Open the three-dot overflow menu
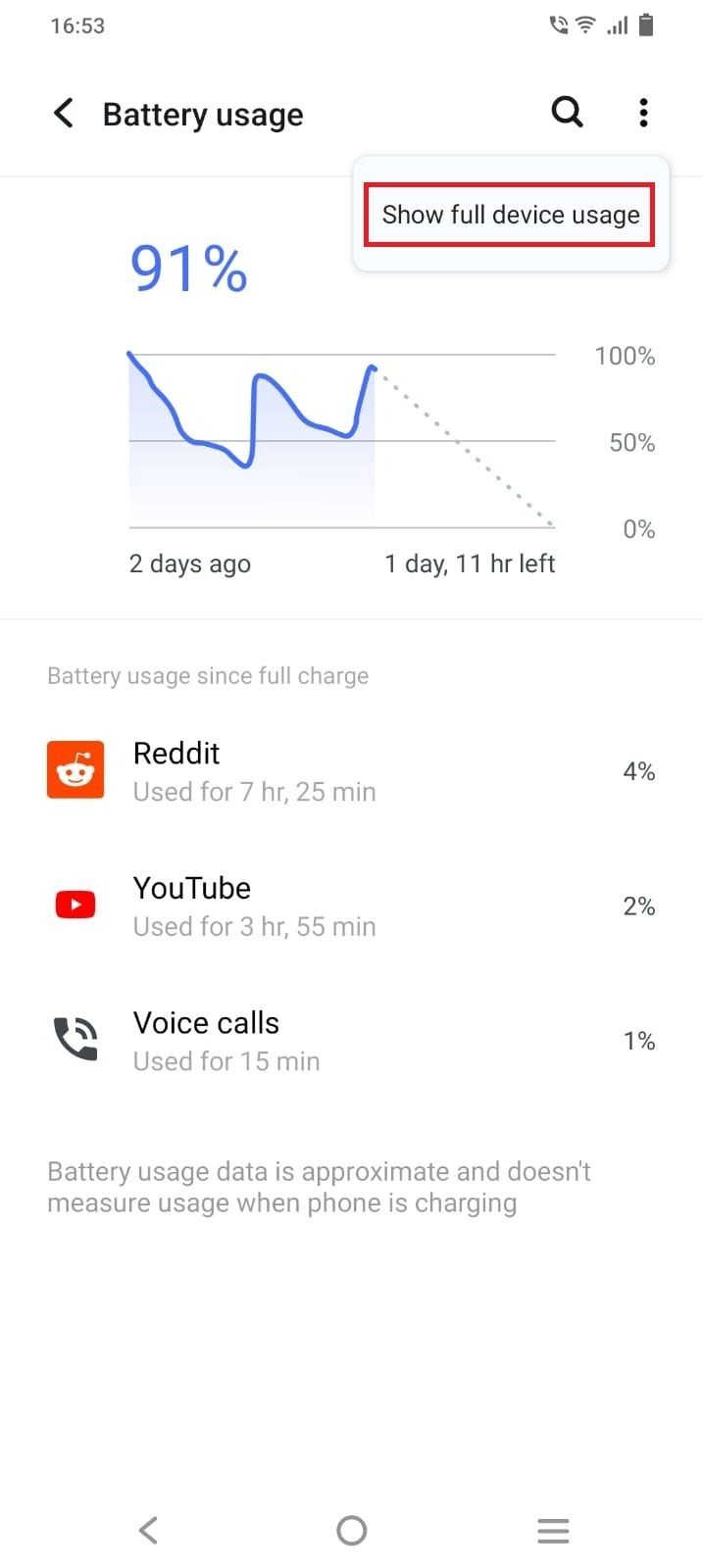The width and height of the screenshot is (703, 1568). [x=643, y=113]
